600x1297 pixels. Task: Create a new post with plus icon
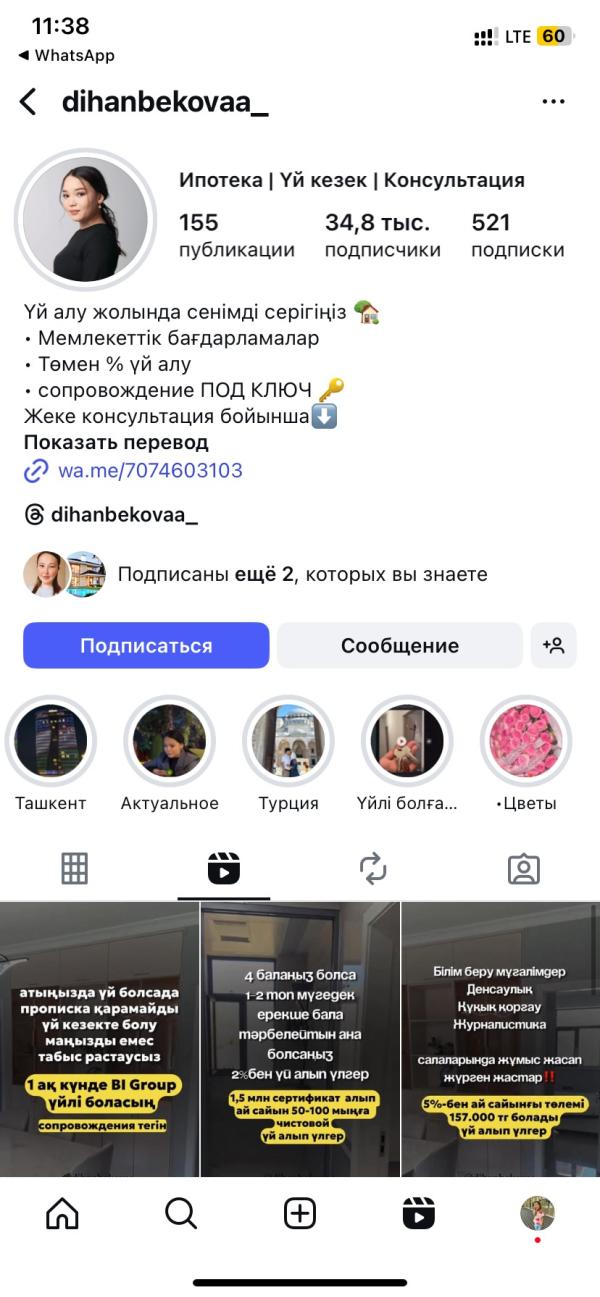point(300,1213)
